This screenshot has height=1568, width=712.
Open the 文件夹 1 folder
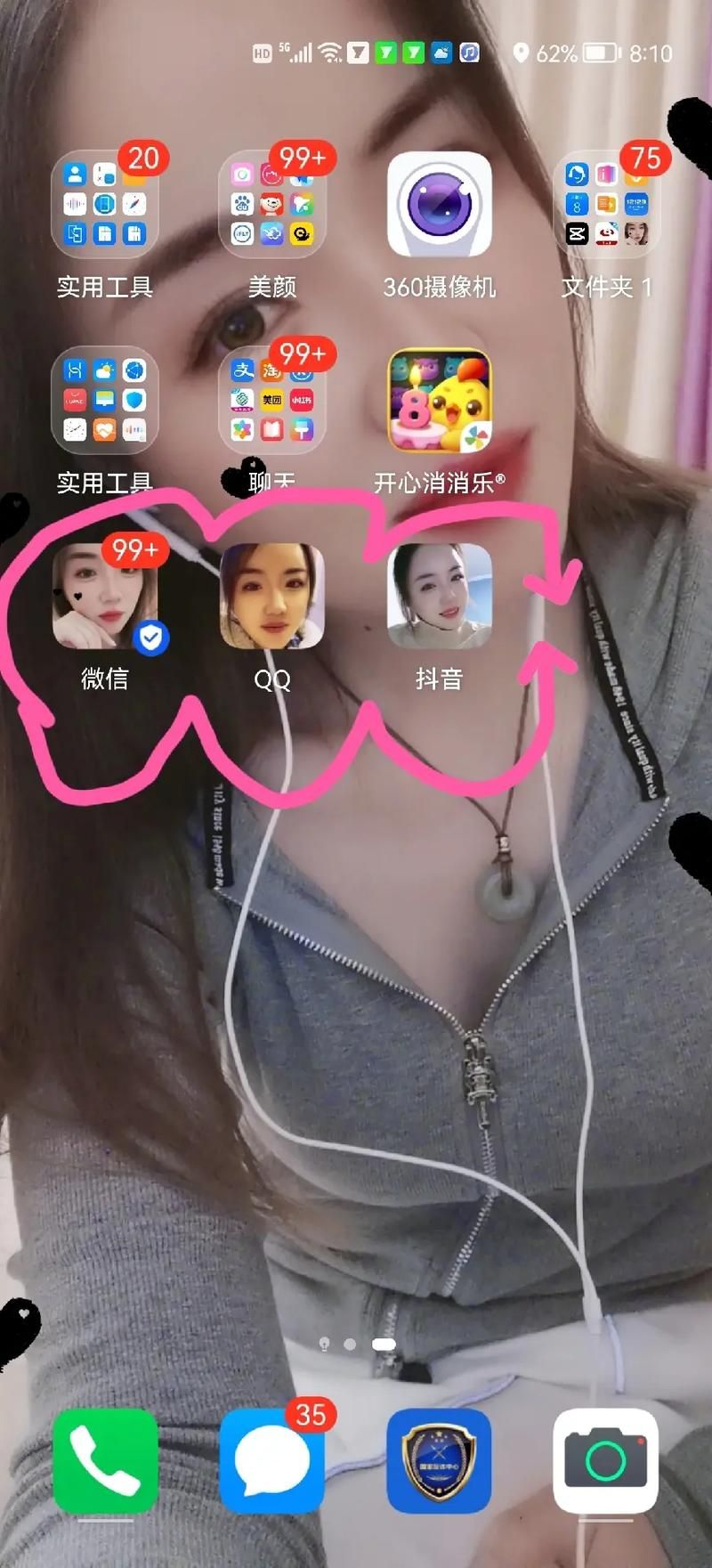[x=606, y=205]
